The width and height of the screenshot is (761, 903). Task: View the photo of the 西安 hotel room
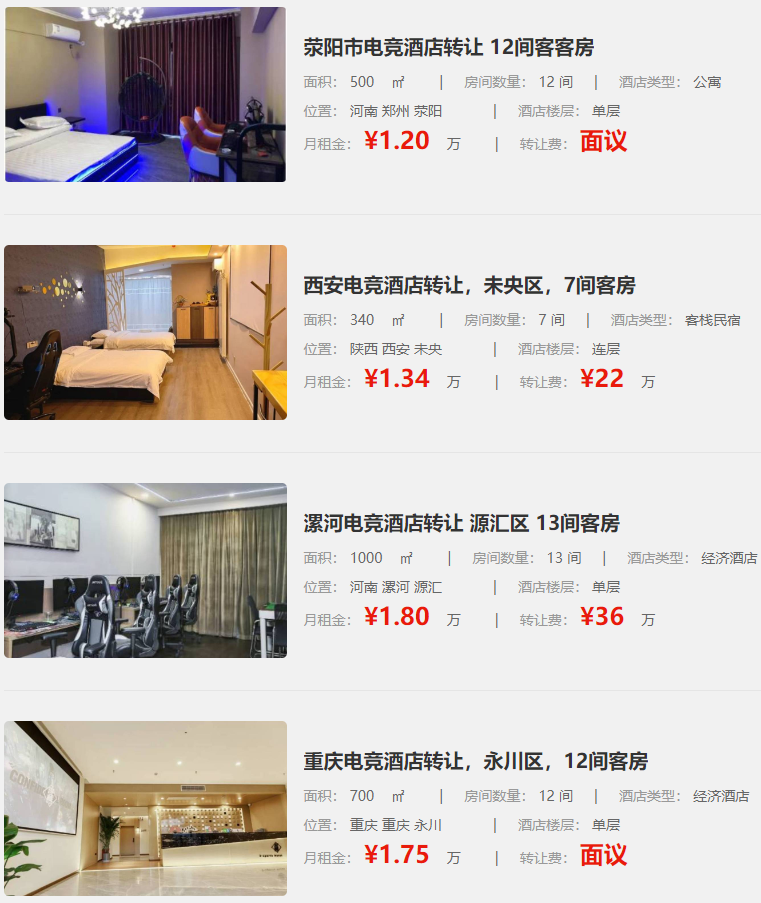[145, 332]
